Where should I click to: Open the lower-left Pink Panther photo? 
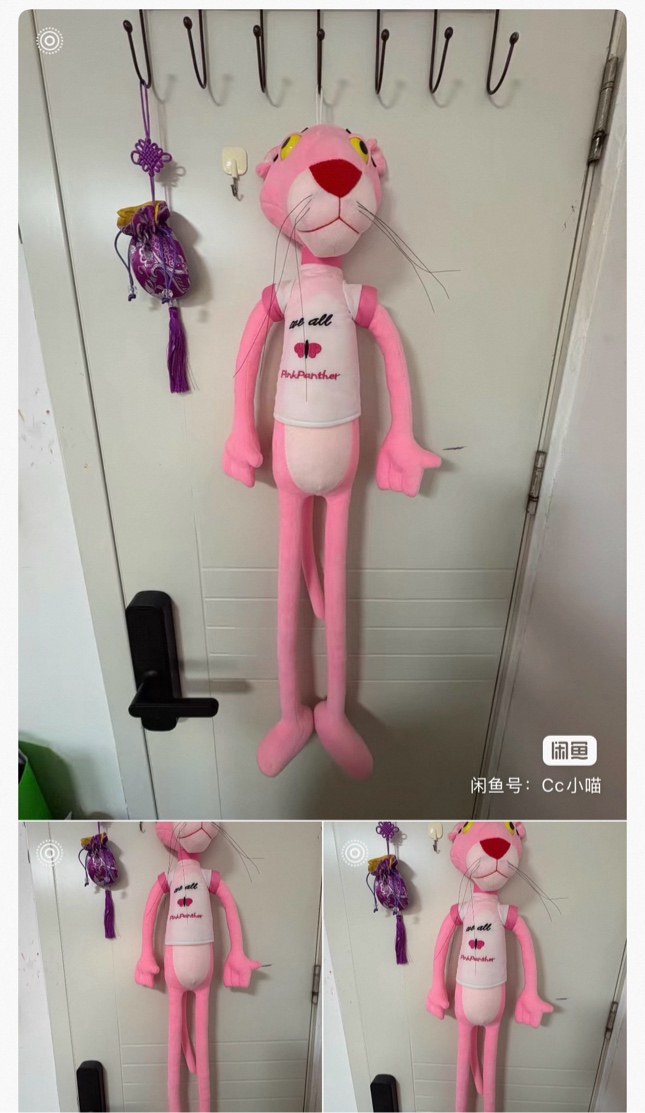point(170,966)
